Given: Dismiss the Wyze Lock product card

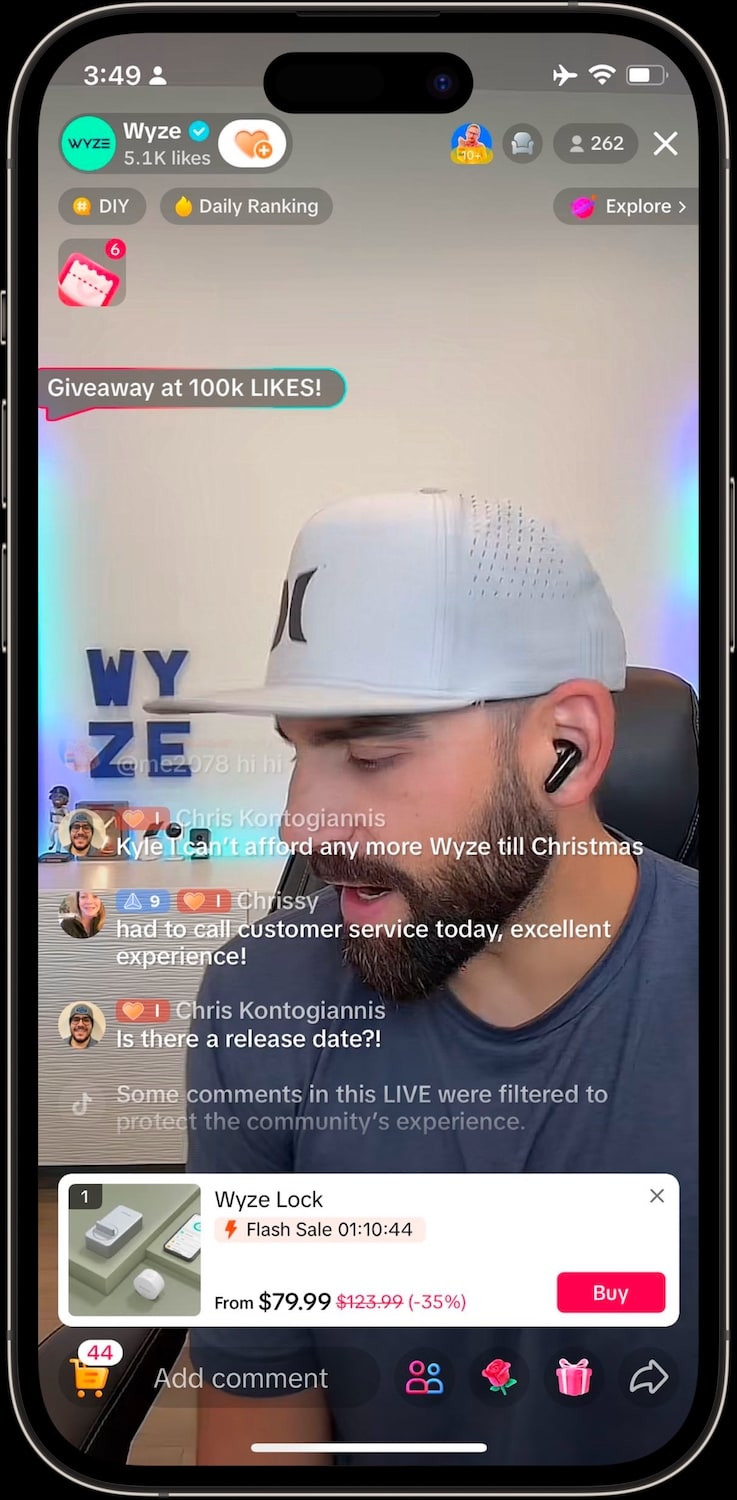Looking at the screenshot, I should (657, 1196).
